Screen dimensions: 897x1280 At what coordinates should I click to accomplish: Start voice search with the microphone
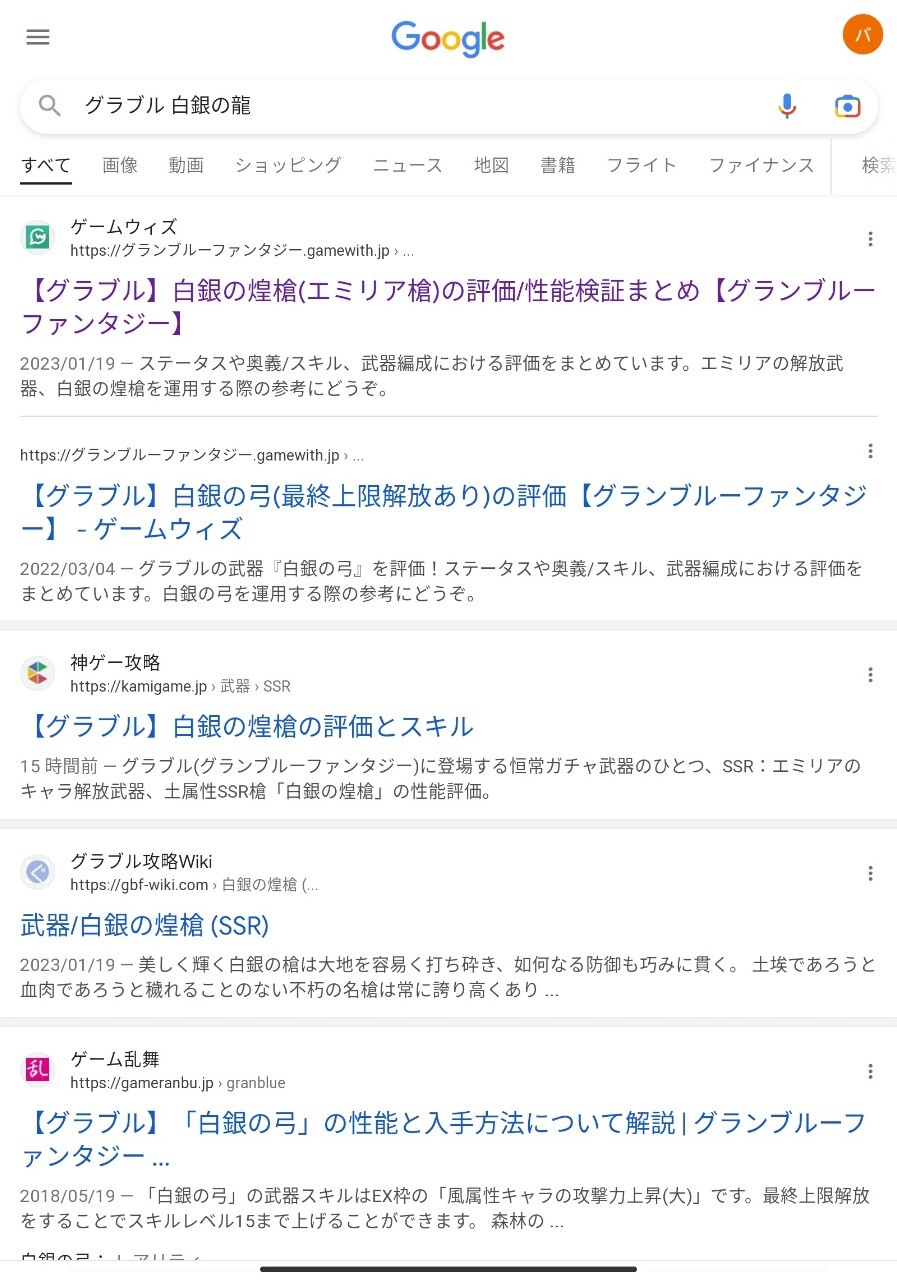click(x=787, y=106)
